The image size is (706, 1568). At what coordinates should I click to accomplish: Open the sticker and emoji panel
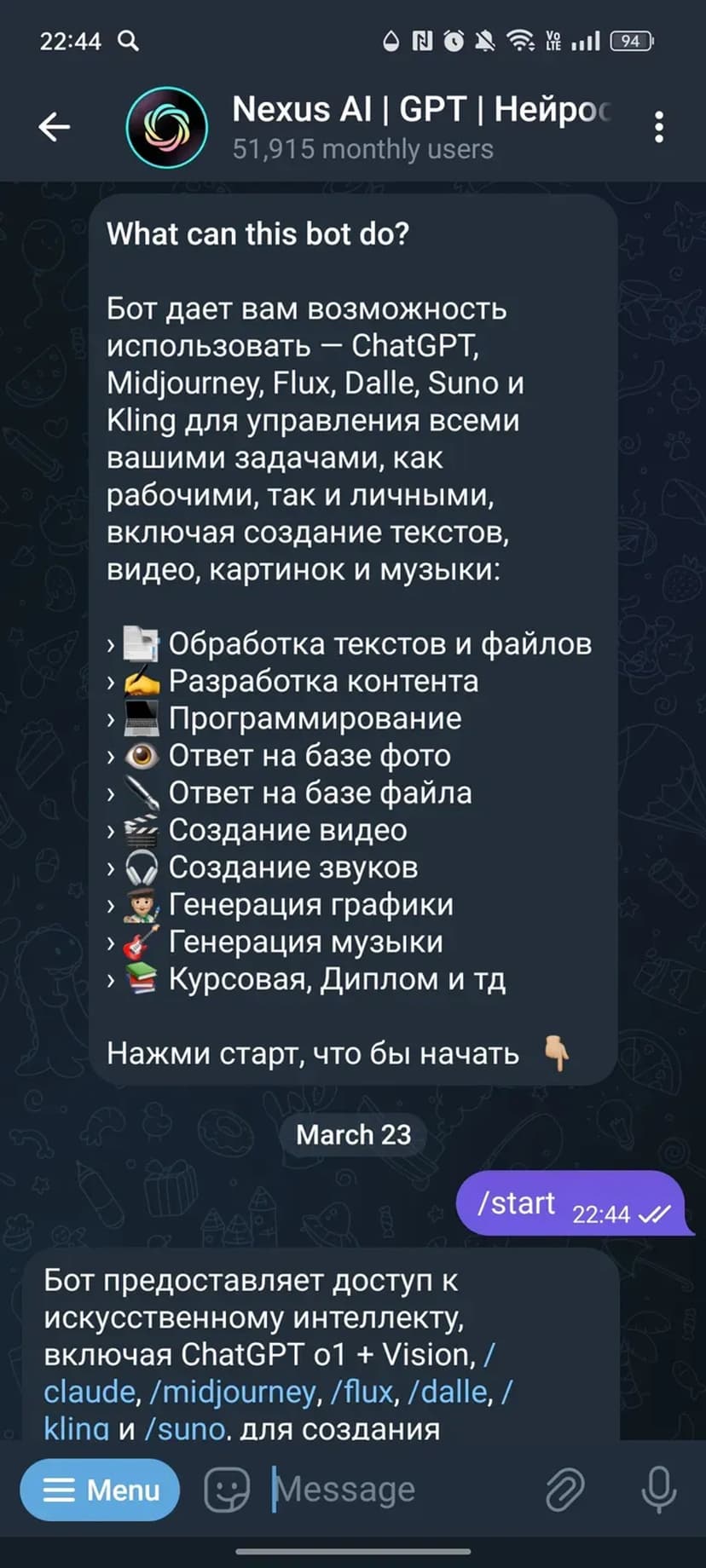[x=227, y=1490]
